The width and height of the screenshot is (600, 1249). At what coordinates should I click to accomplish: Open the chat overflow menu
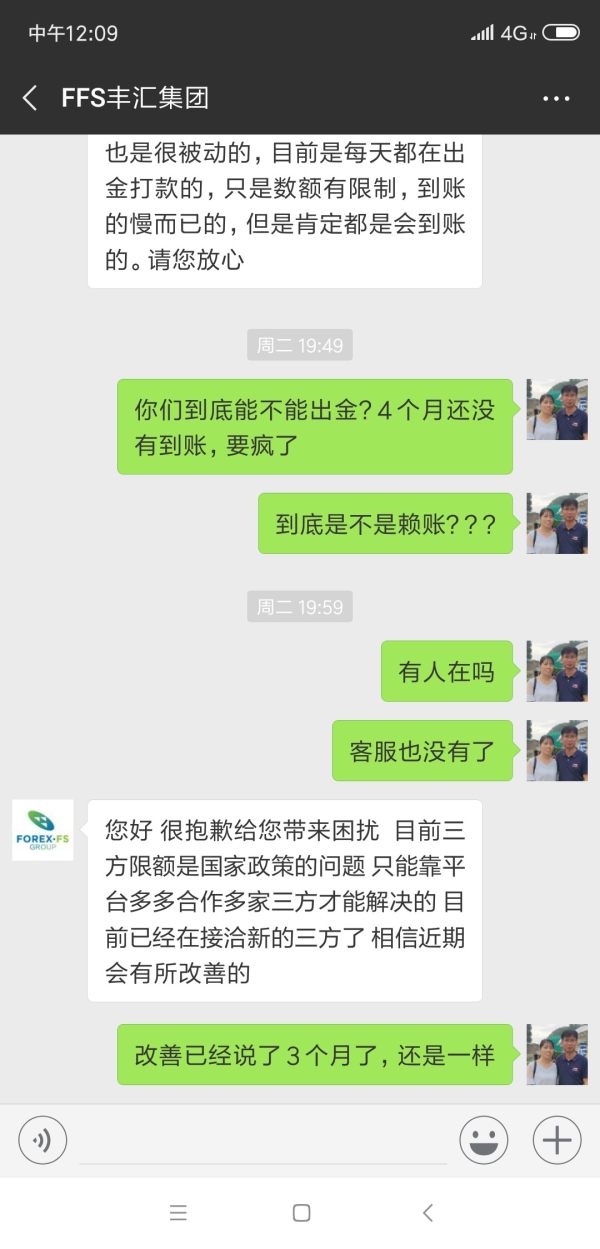tap(556, 99)
